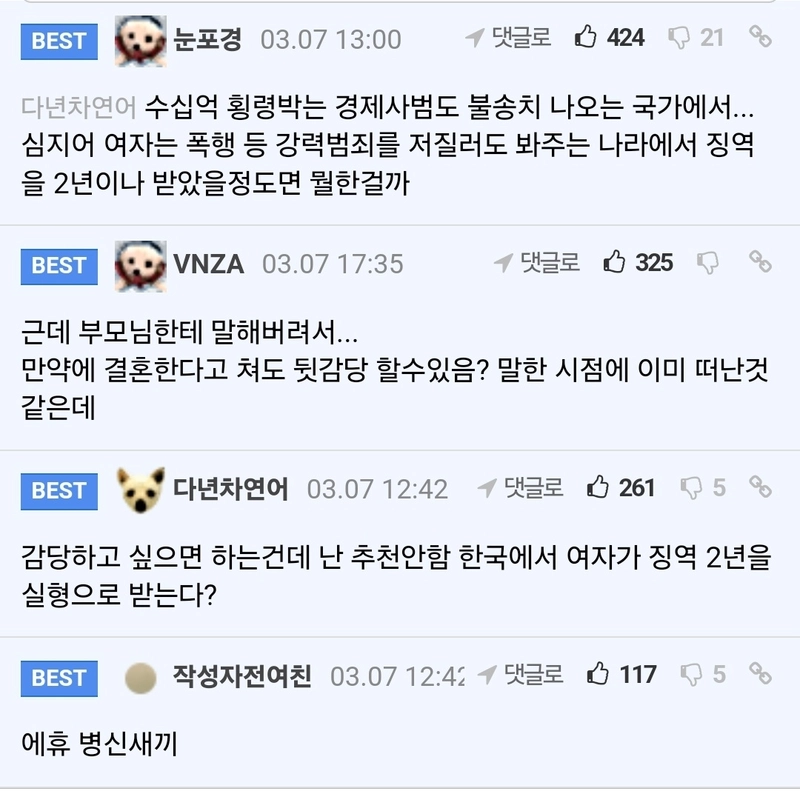Copy link of 다년차연어's comment

(761, 488)
